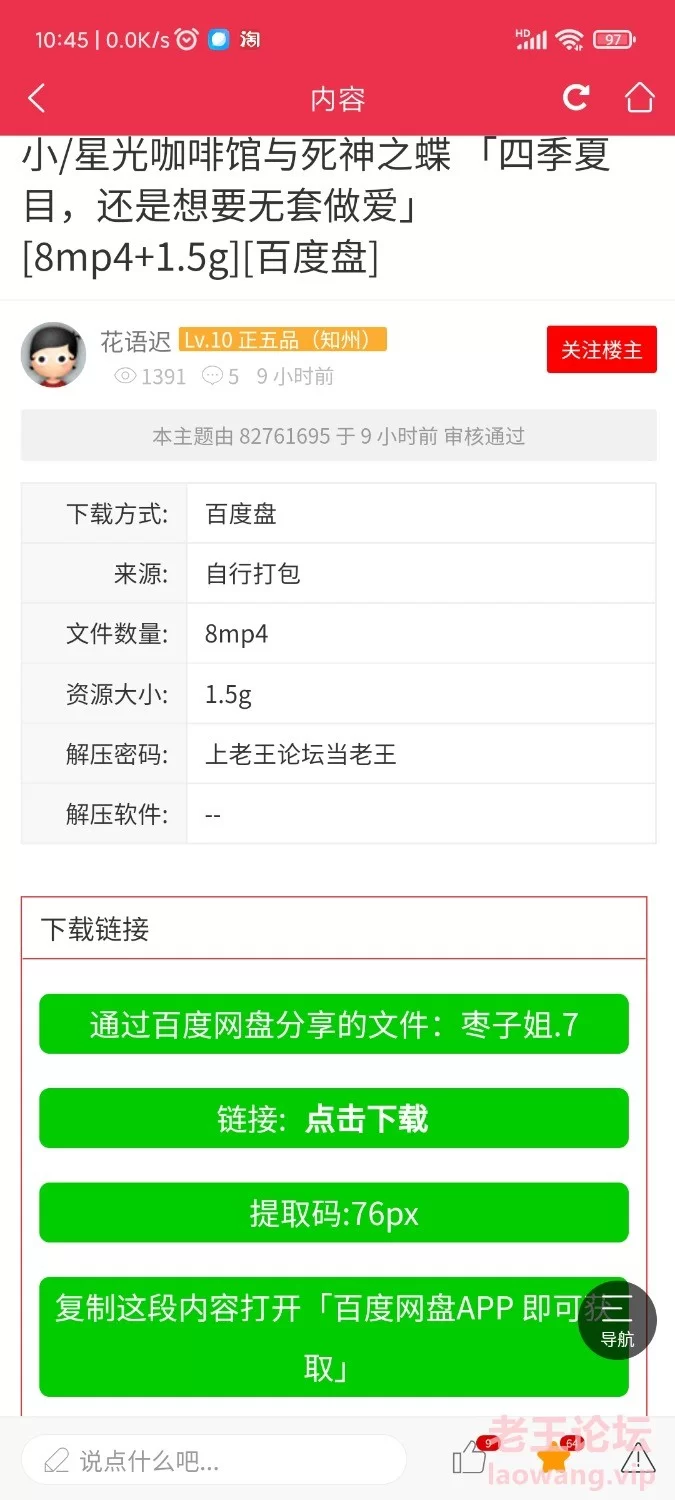Report the post via warning icon

(638, 1458)
